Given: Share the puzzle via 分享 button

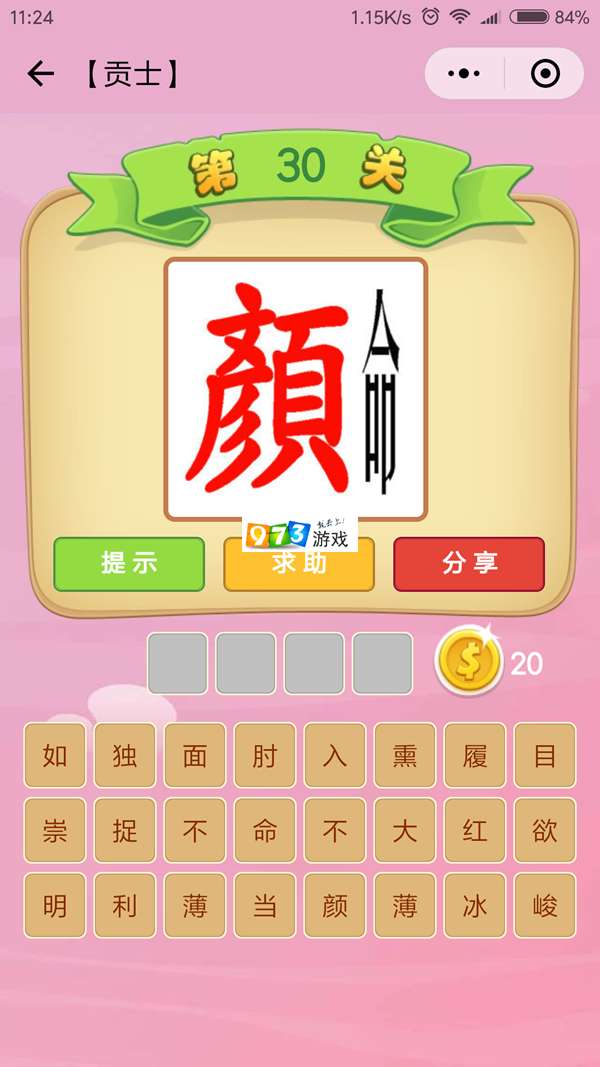Looking at the screenshot, I should tap(469, 564).
